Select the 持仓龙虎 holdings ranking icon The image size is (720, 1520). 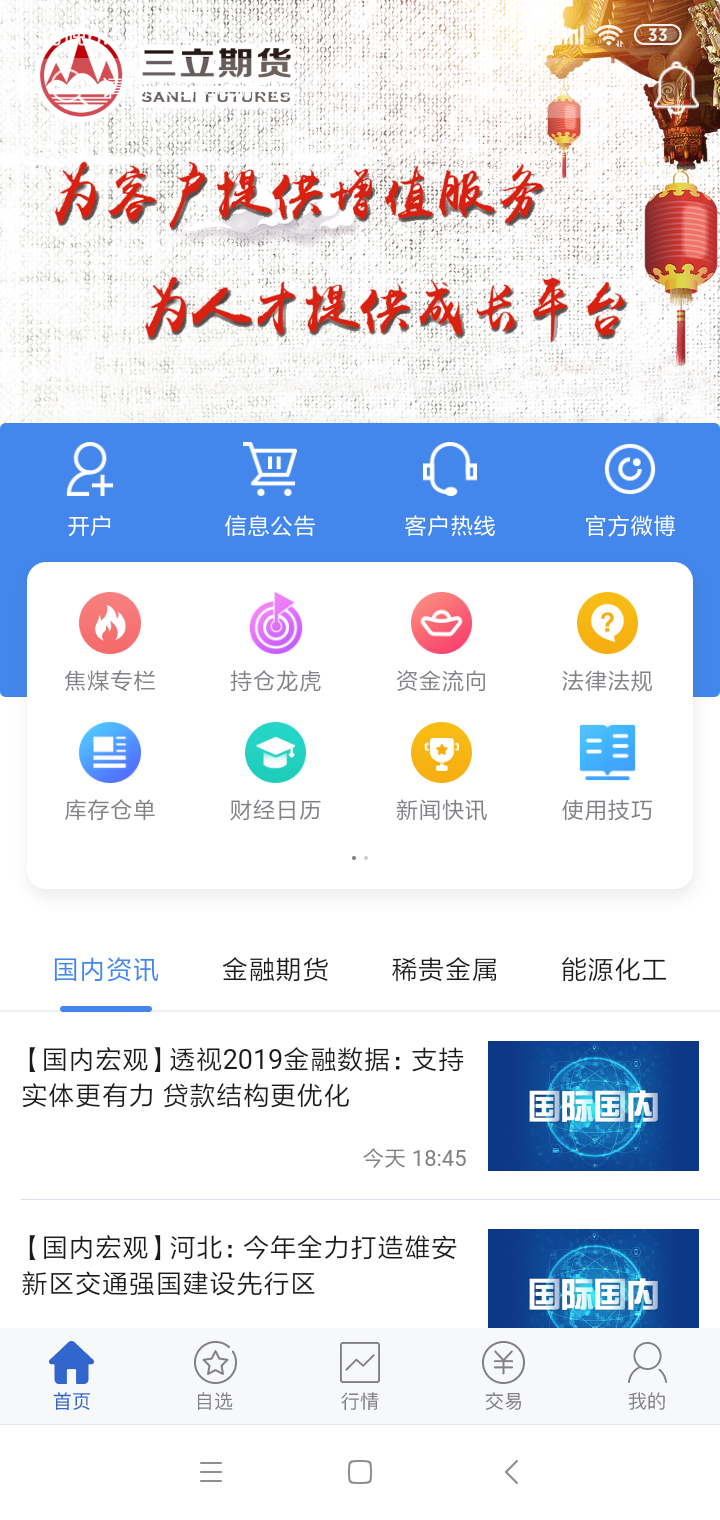276,640
